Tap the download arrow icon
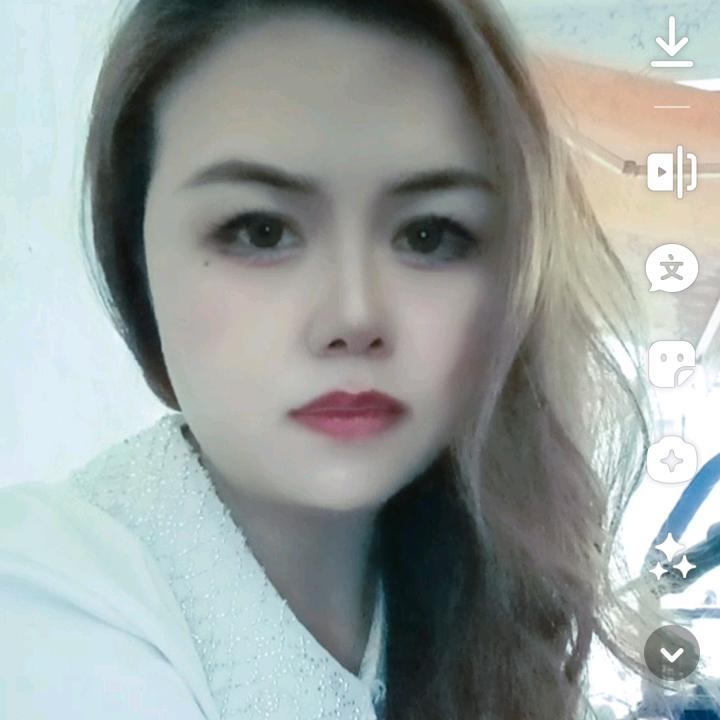The image size is (720, 720). [x=672, y=42]
